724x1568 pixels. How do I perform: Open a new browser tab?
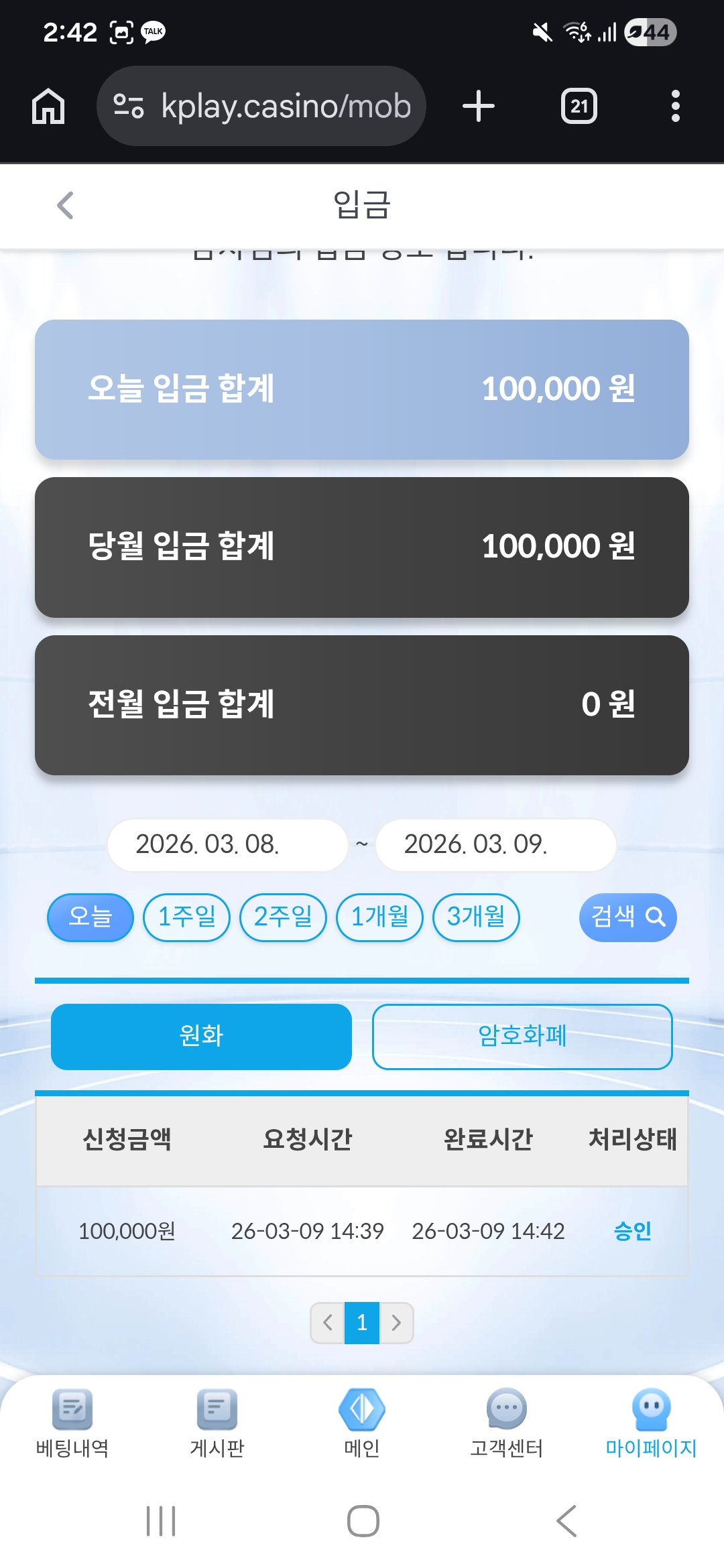coord(479,106)
